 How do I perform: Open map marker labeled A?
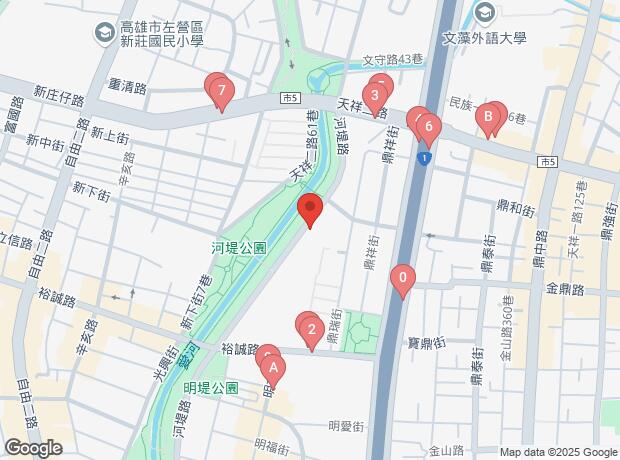(271, 367)
